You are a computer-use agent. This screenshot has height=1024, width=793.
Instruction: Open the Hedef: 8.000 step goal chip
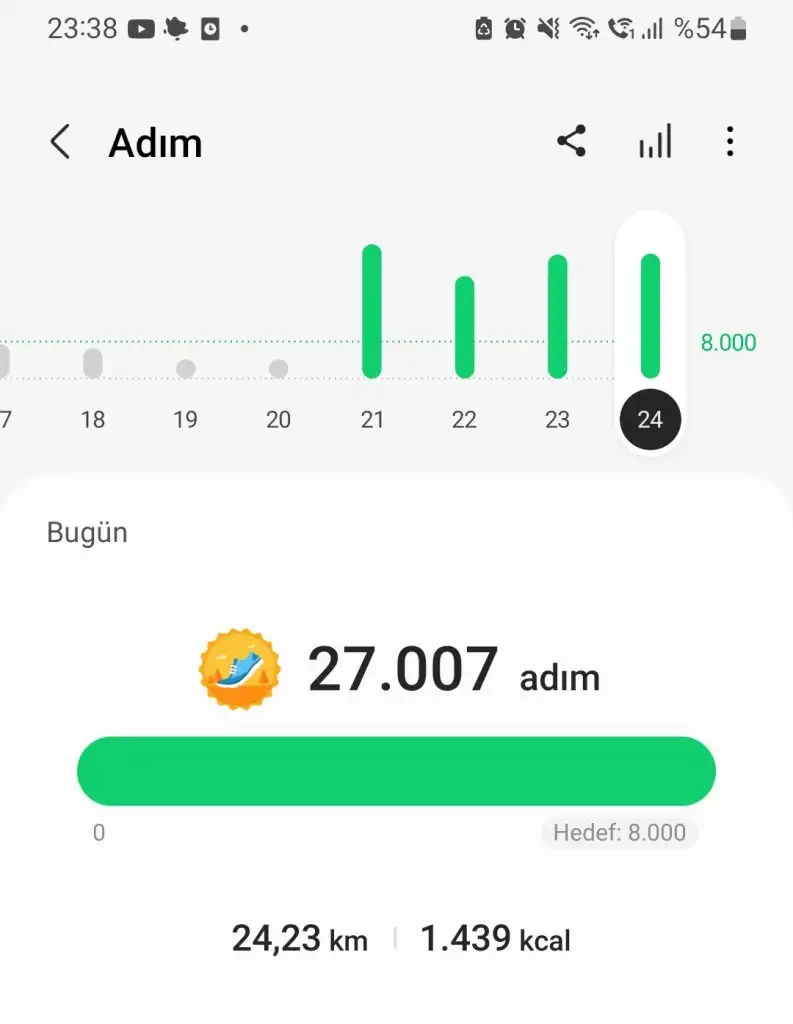pos(620,833)
